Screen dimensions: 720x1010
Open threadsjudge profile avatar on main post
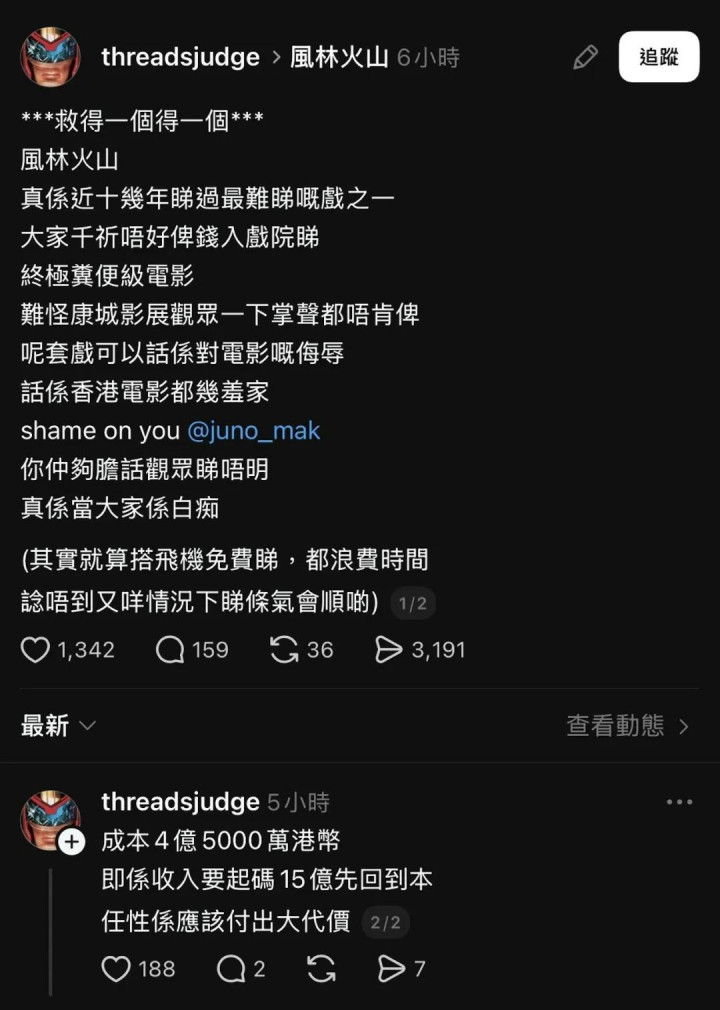click(x=50, y=57)
